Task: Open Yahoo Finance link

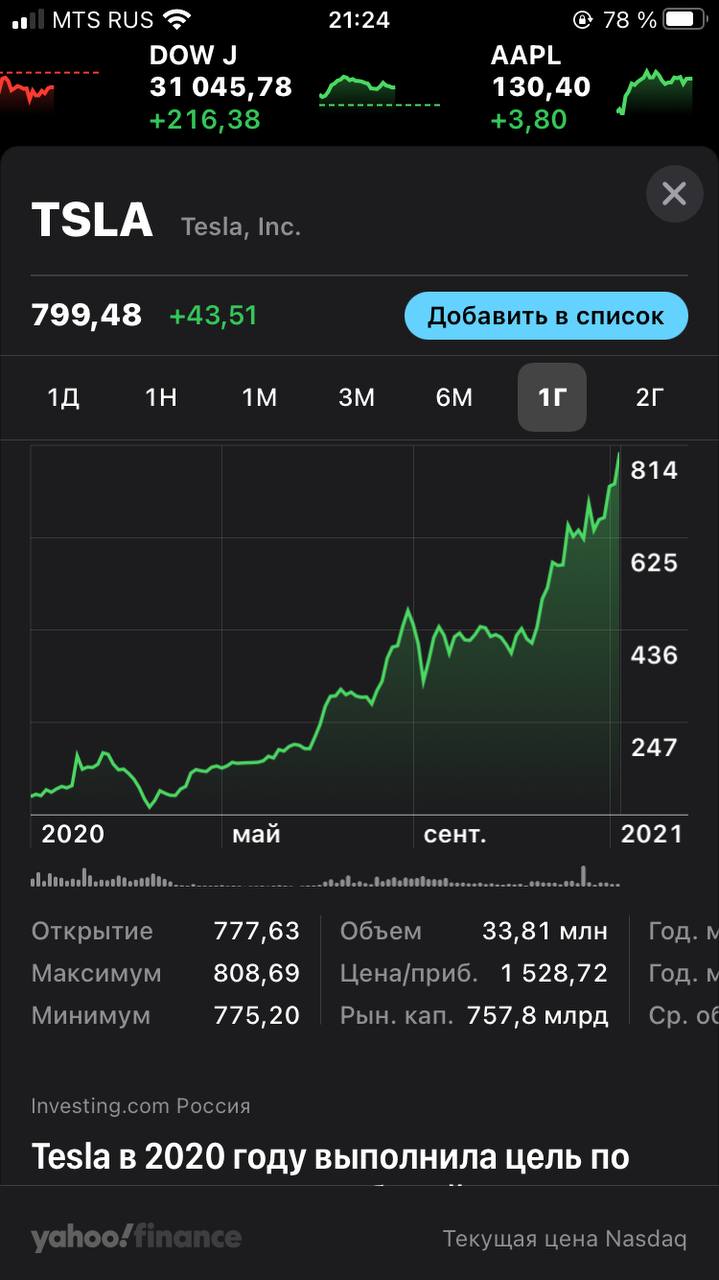Action: 136,1238
